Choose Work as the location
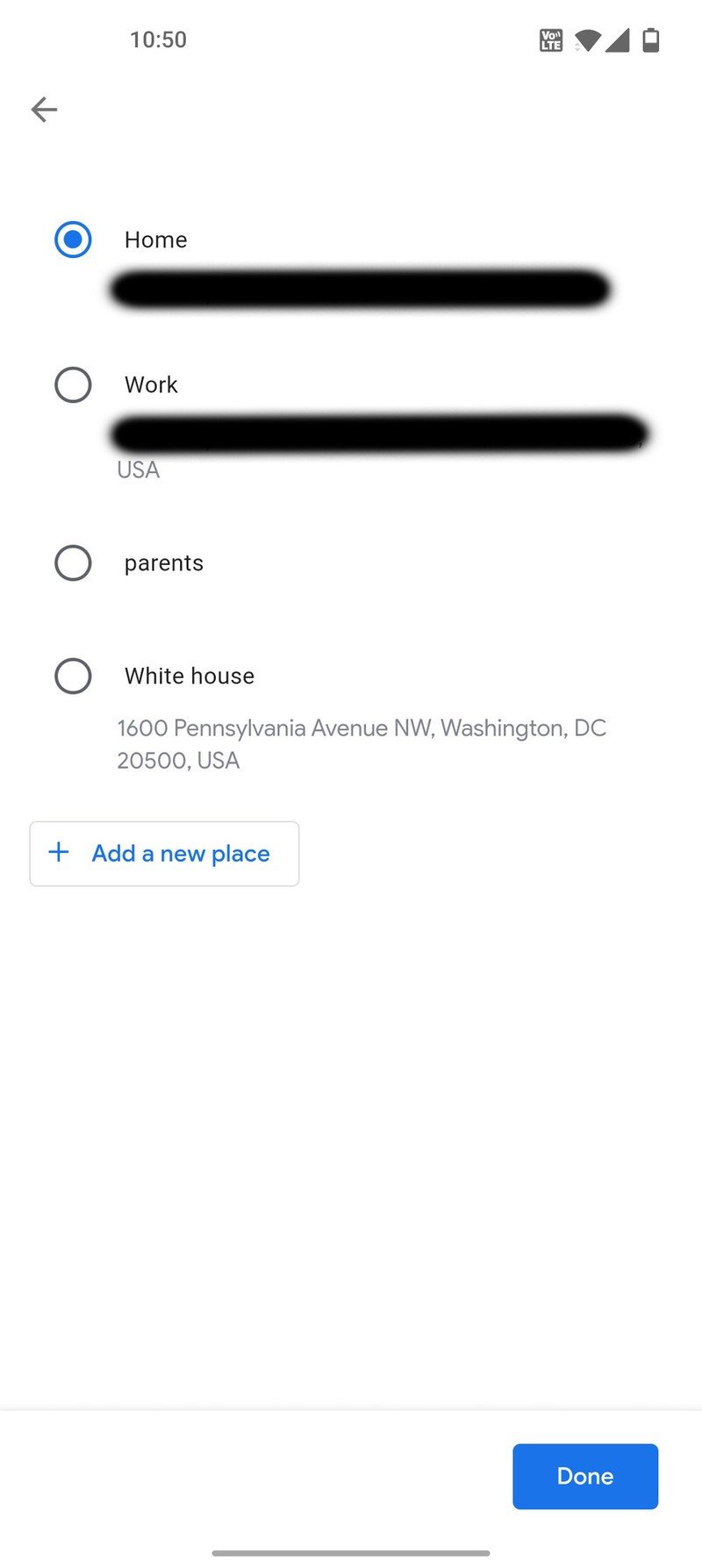 [x=73, y=384]
